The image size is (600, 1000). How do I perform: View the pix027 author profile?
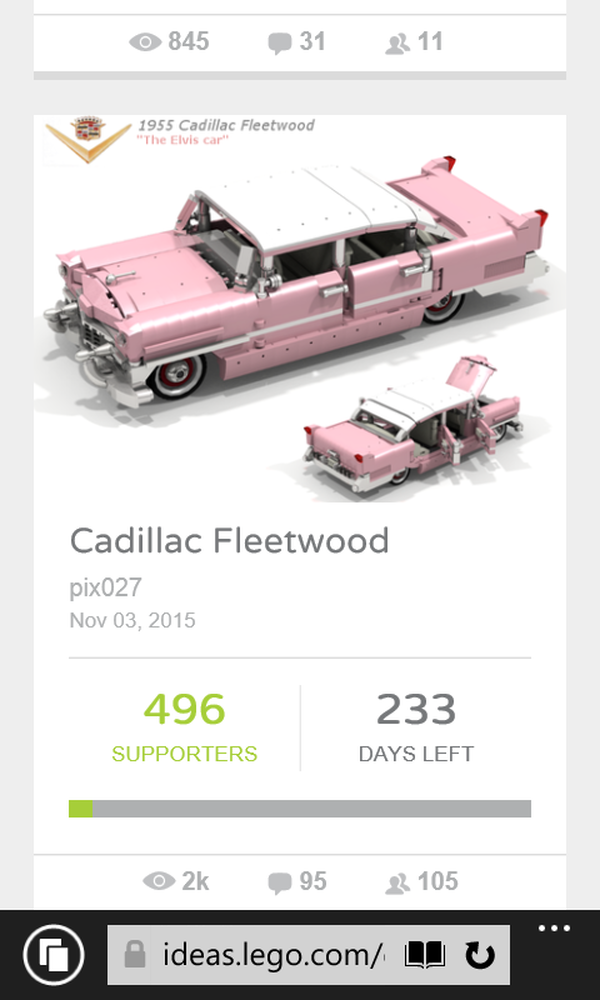pyautogui.click(x=105, y=587)
